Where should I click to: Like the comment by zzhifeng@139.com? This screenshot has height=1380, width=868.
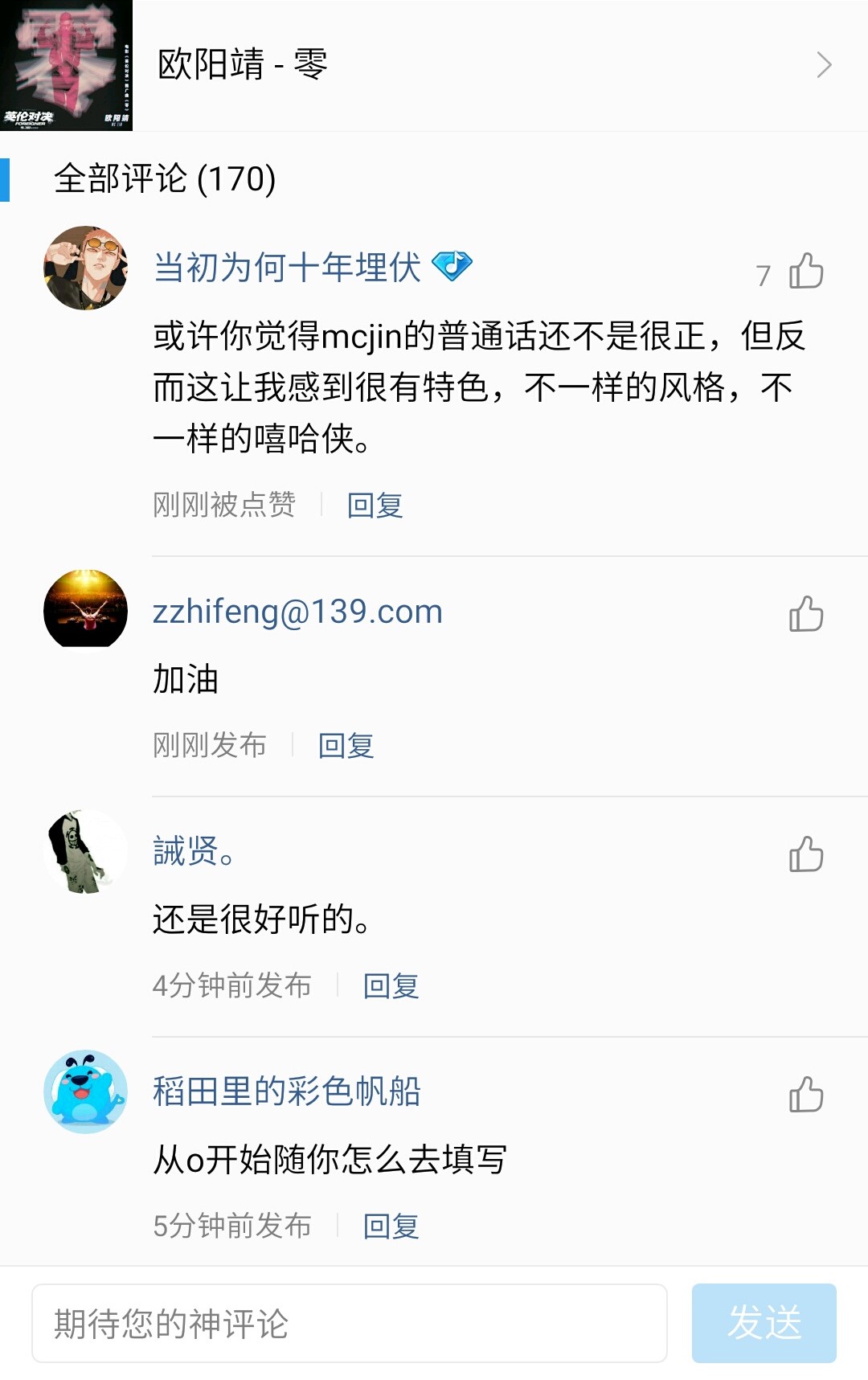coord(805,615)
